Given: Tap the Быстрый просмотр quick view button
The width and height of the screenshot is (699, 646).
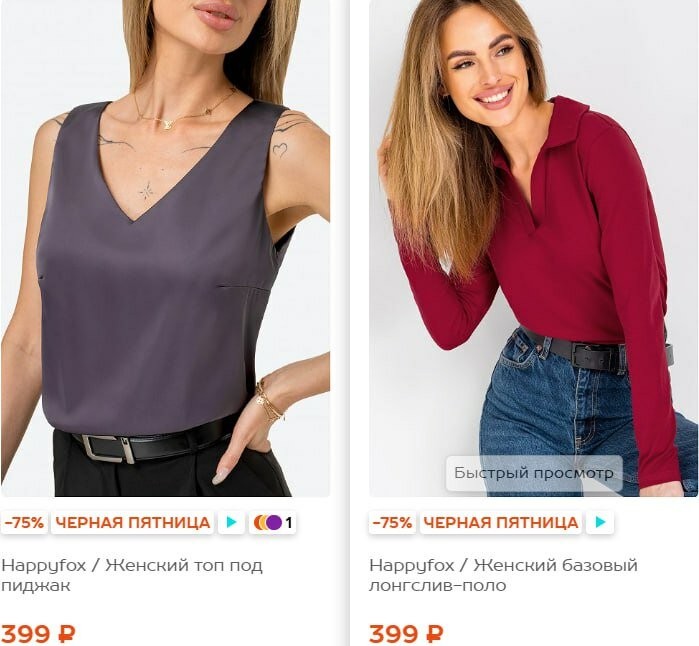Looking at the screenshot, I should pyautogui.click(x=533, y=473).
